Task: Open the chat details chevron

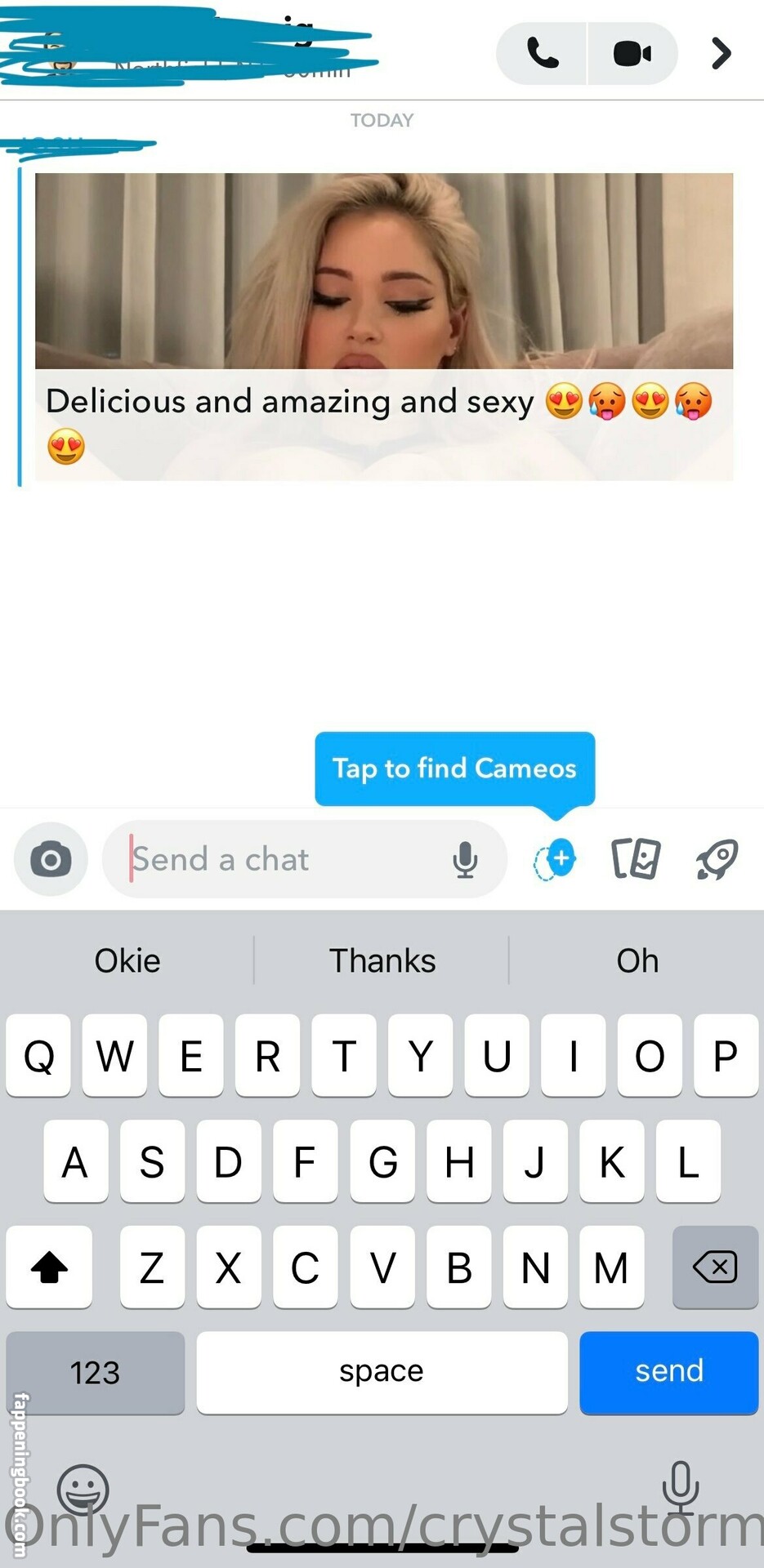Action: (721, 54)
